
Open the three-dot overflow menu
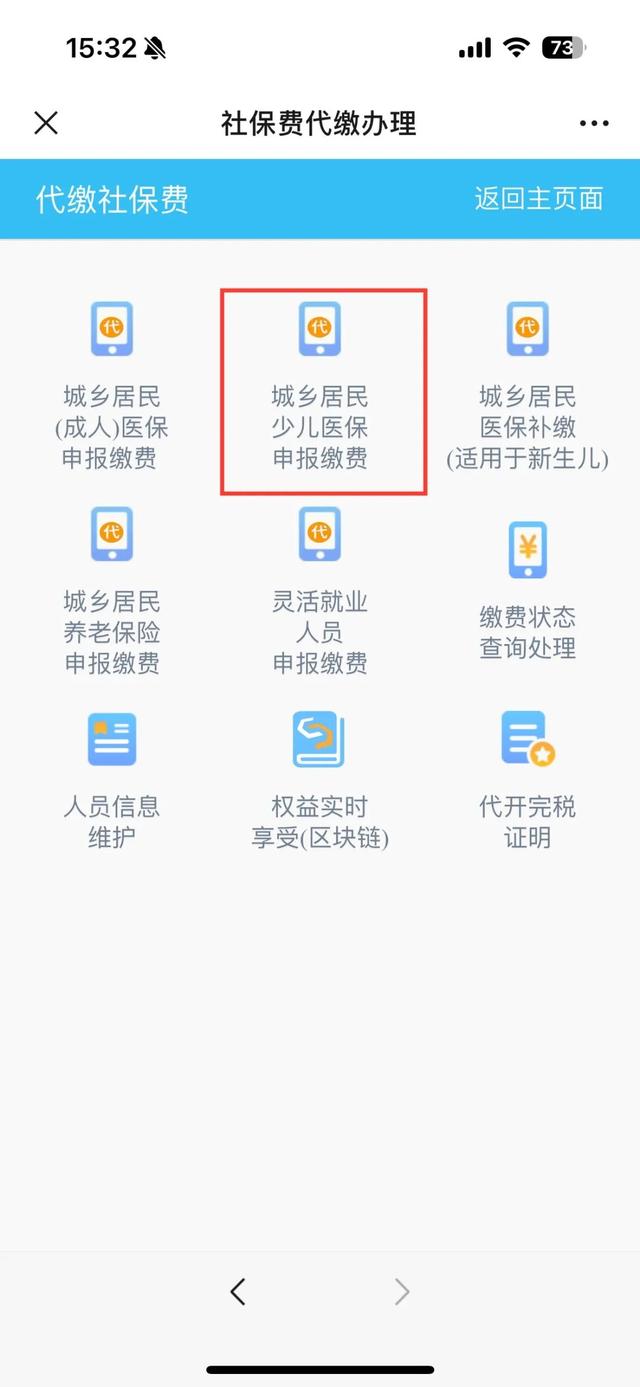point(594,124)
